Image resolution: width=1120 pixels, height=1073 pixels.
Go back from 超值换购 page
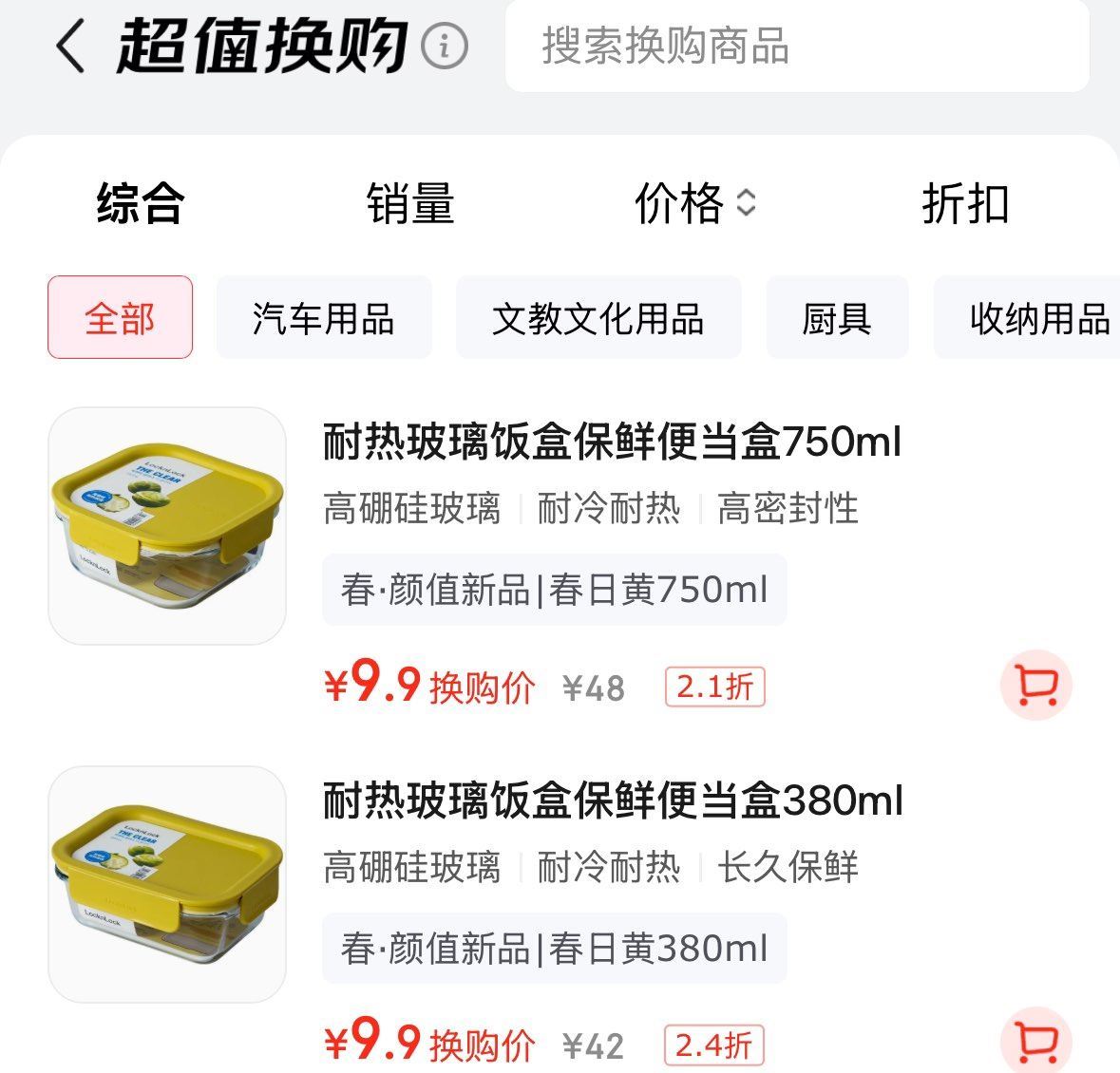tap(70, 47)
